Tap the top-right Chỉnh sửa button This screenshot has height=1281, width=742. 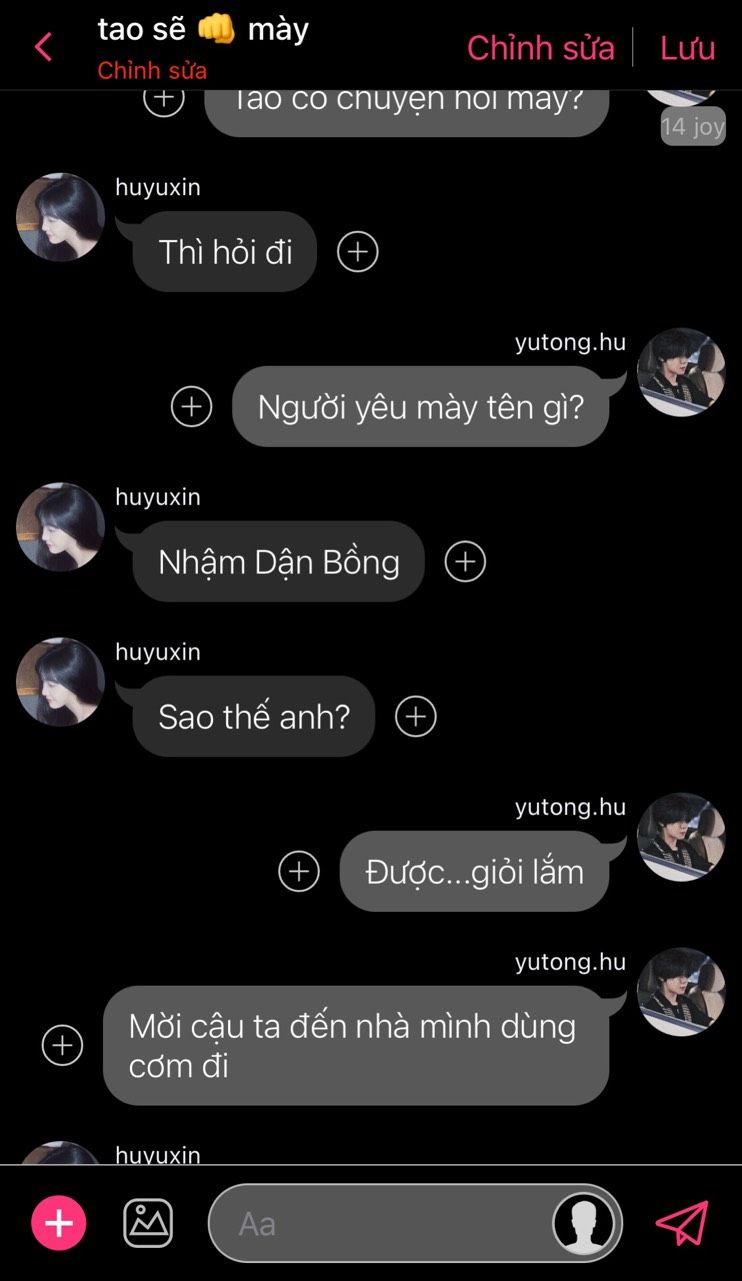pos(540,48)
